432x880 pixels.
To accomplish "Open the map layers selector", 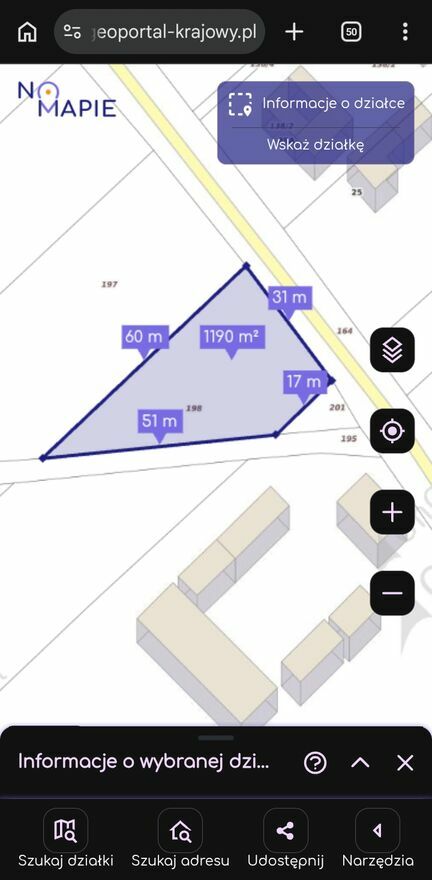I will coord(392,350).
